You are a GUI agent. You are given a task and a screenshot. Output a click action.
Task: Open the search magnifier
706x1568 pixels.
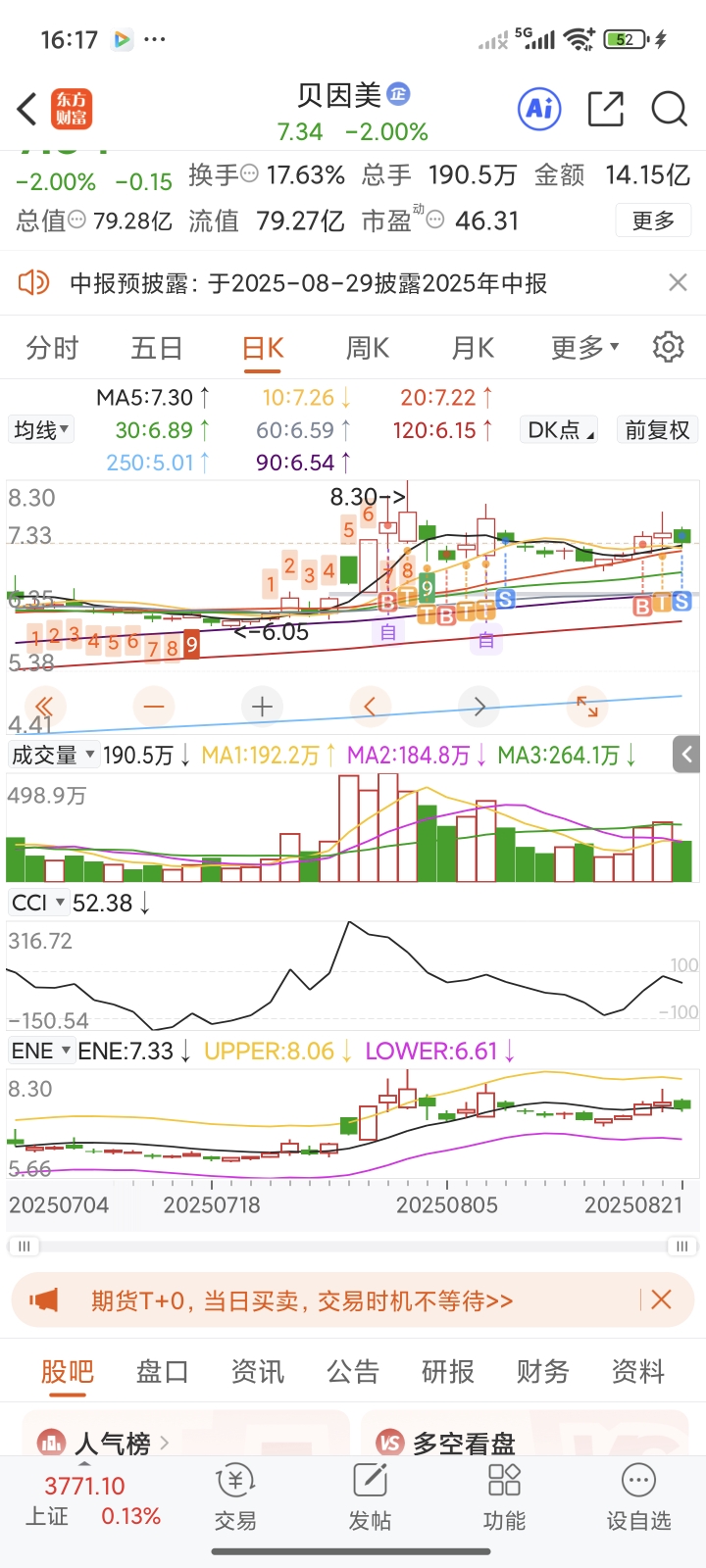coord(670,109)
